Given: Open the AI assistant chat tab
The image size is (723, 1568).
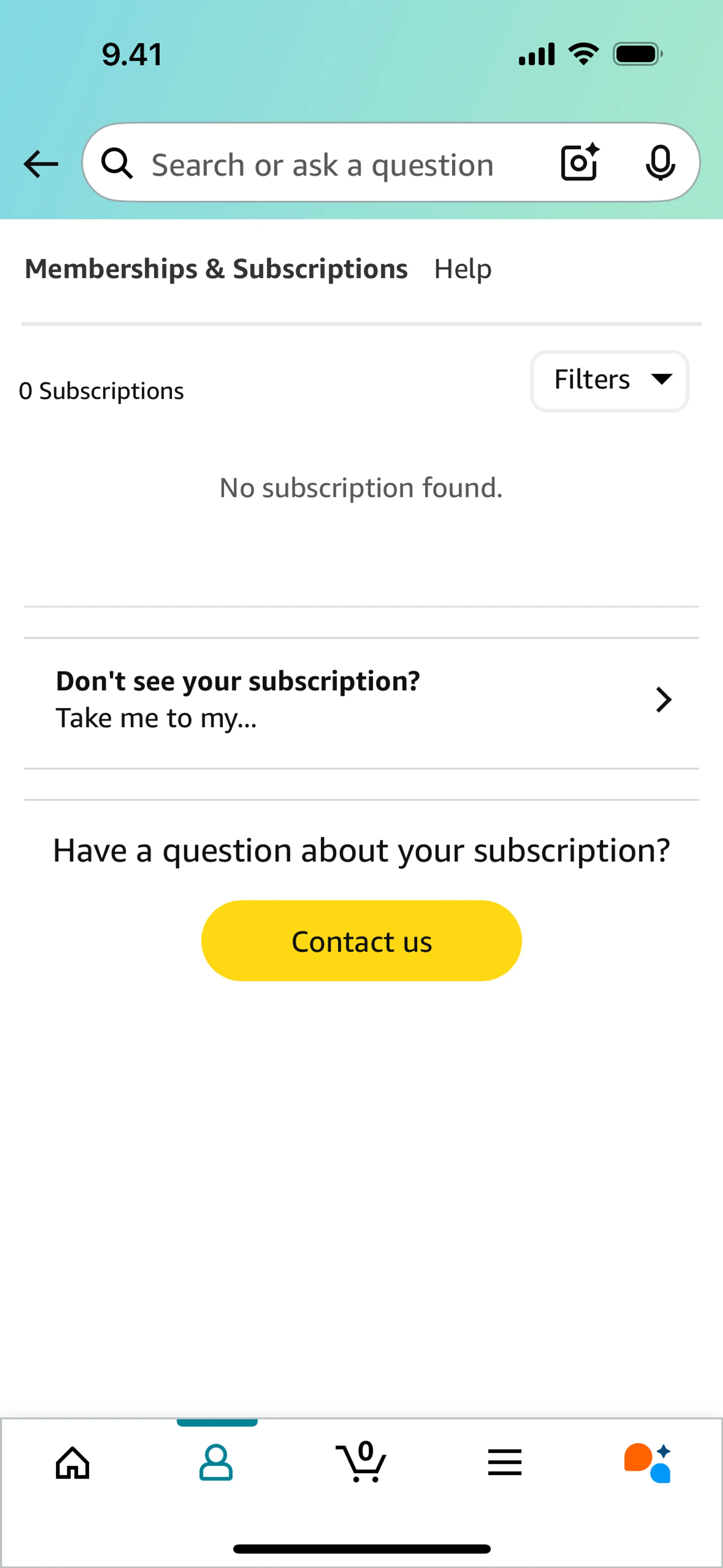Looking at the screenshot, I should pyautogui.click(x=648, y=1463).
